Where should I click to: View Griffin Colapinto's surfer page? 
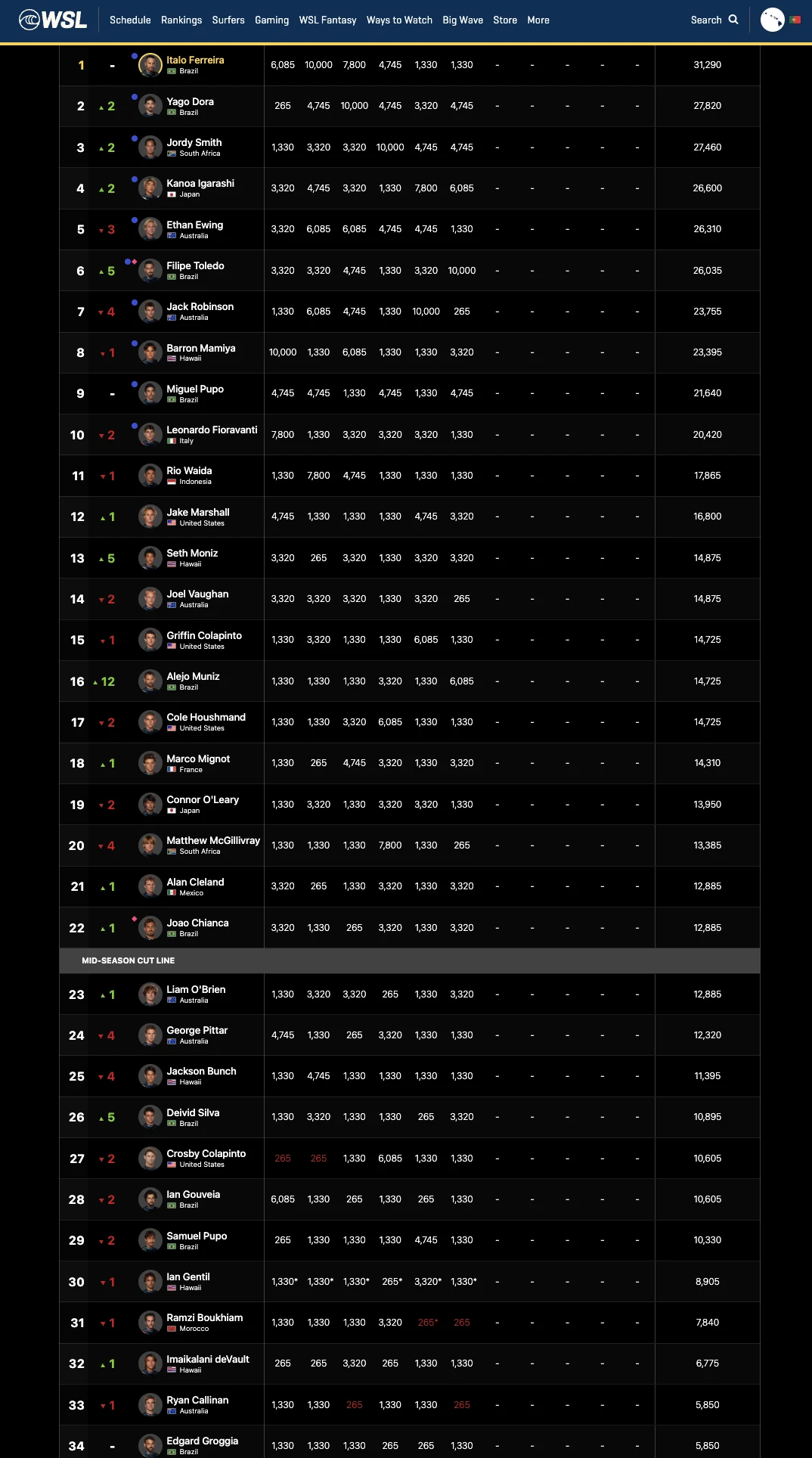tap(204, 635)
